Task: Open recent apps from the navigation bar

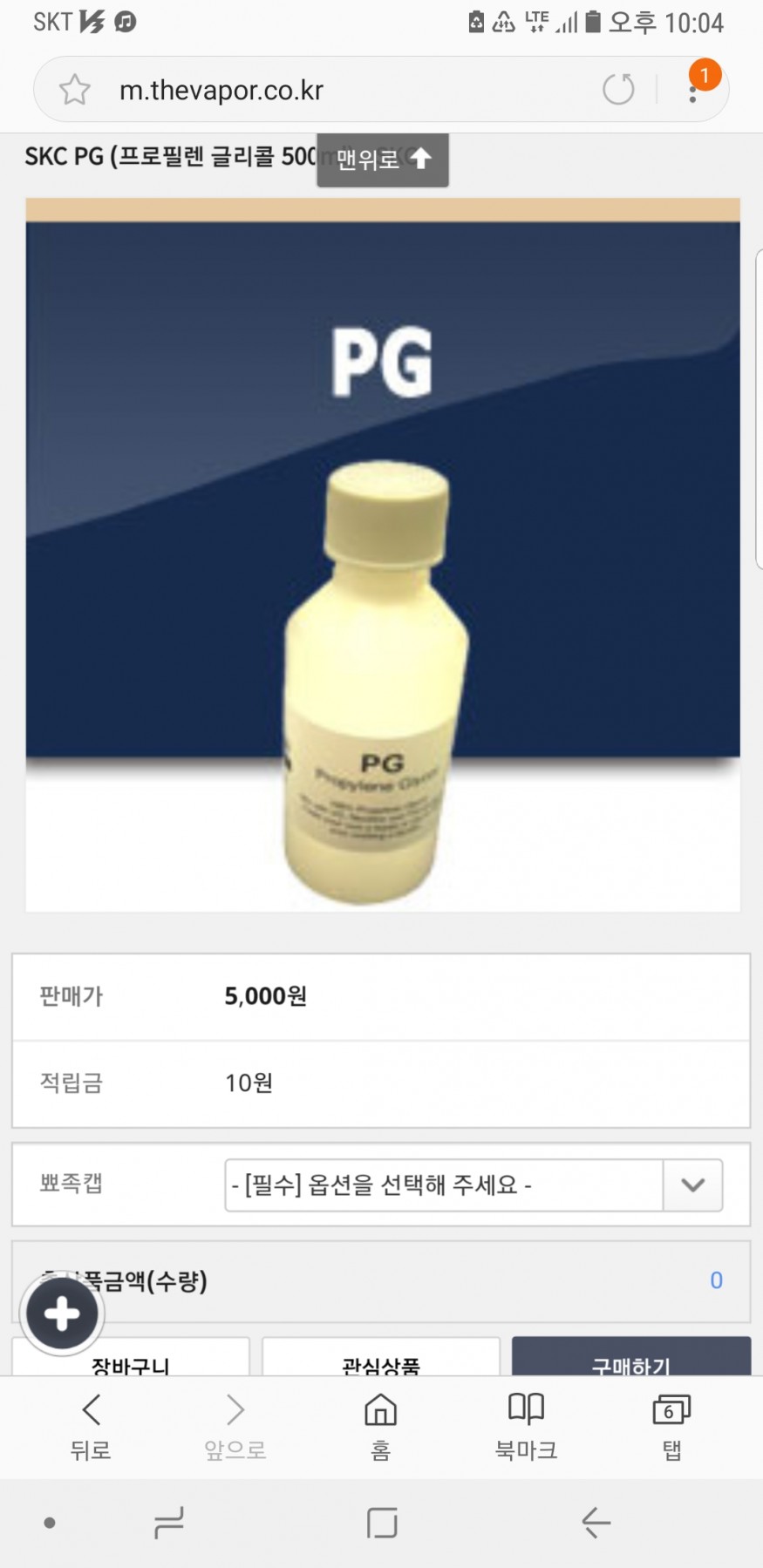Action: tap(168, 1523)
